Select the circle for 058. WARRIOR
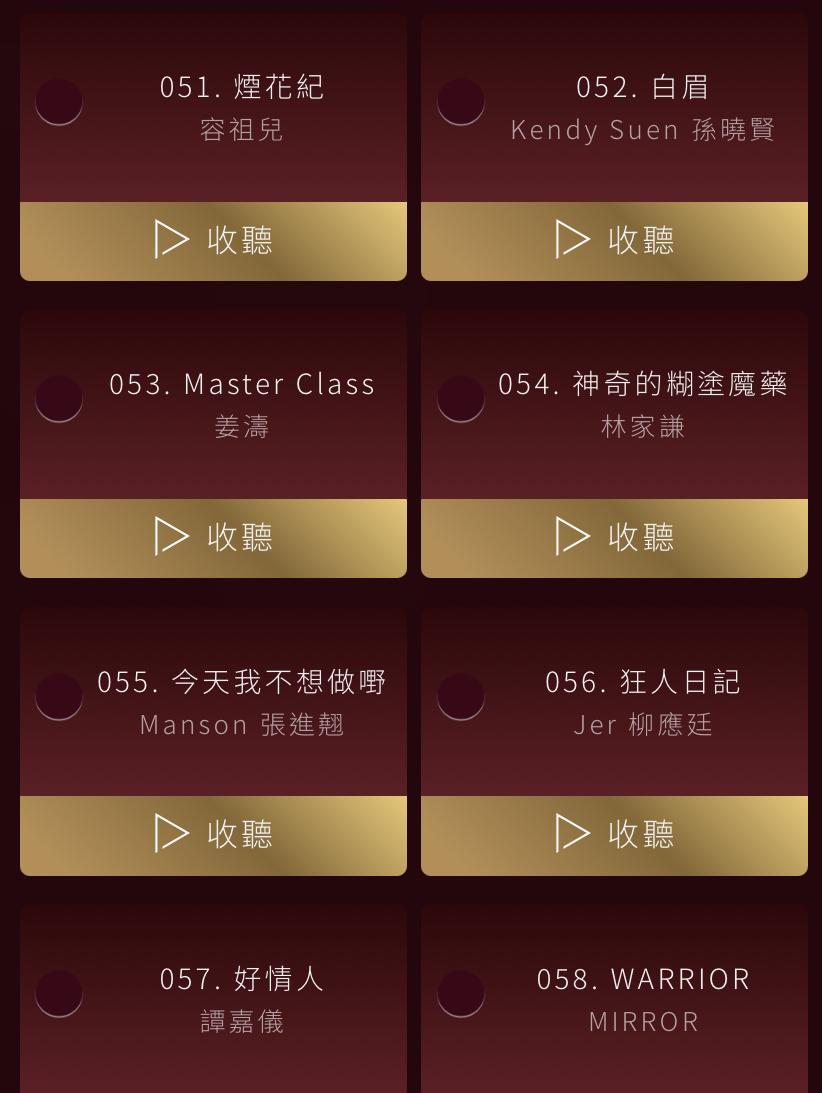The height and width of the screenshot is (1093, 822). tap(461, 994)
